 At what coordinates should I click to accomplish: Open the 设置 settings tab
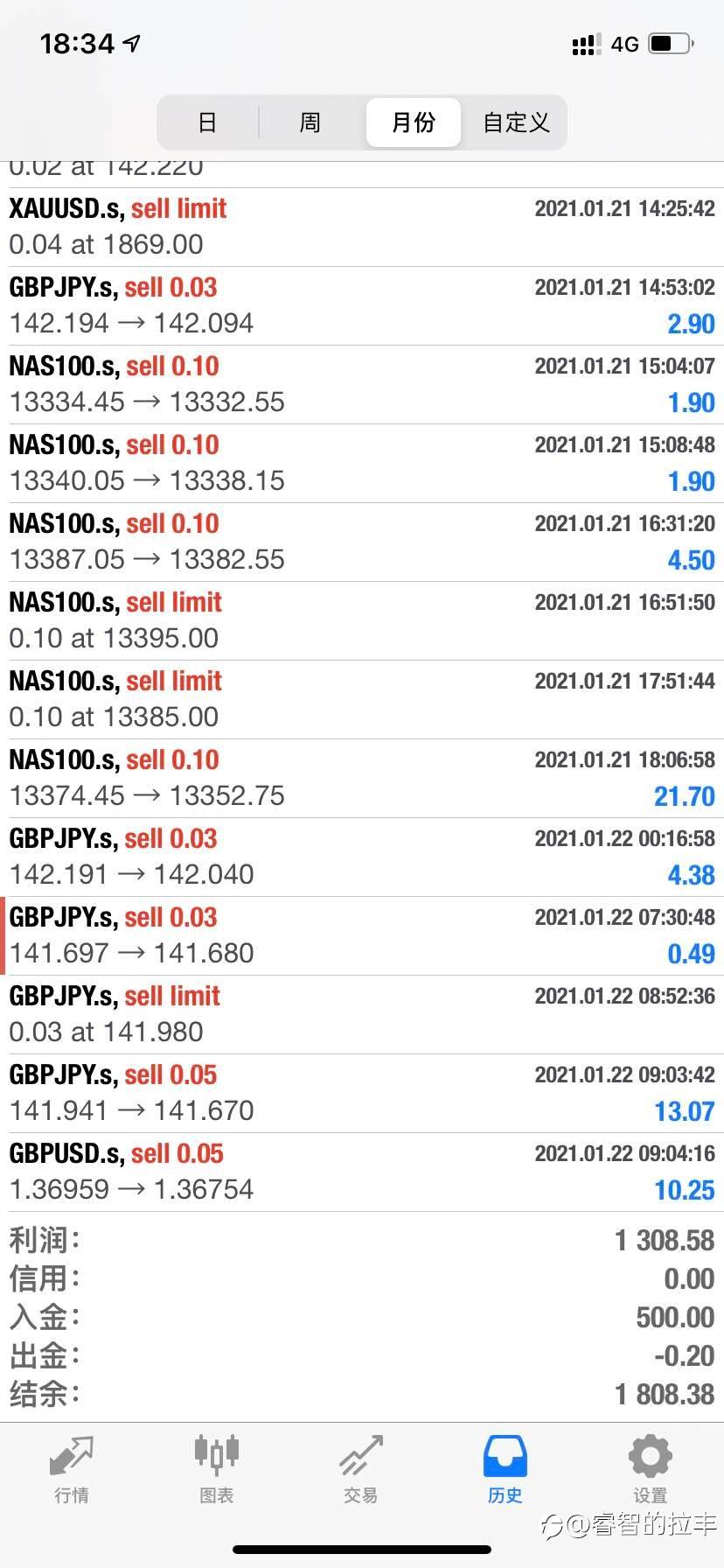click(651, 1470)
